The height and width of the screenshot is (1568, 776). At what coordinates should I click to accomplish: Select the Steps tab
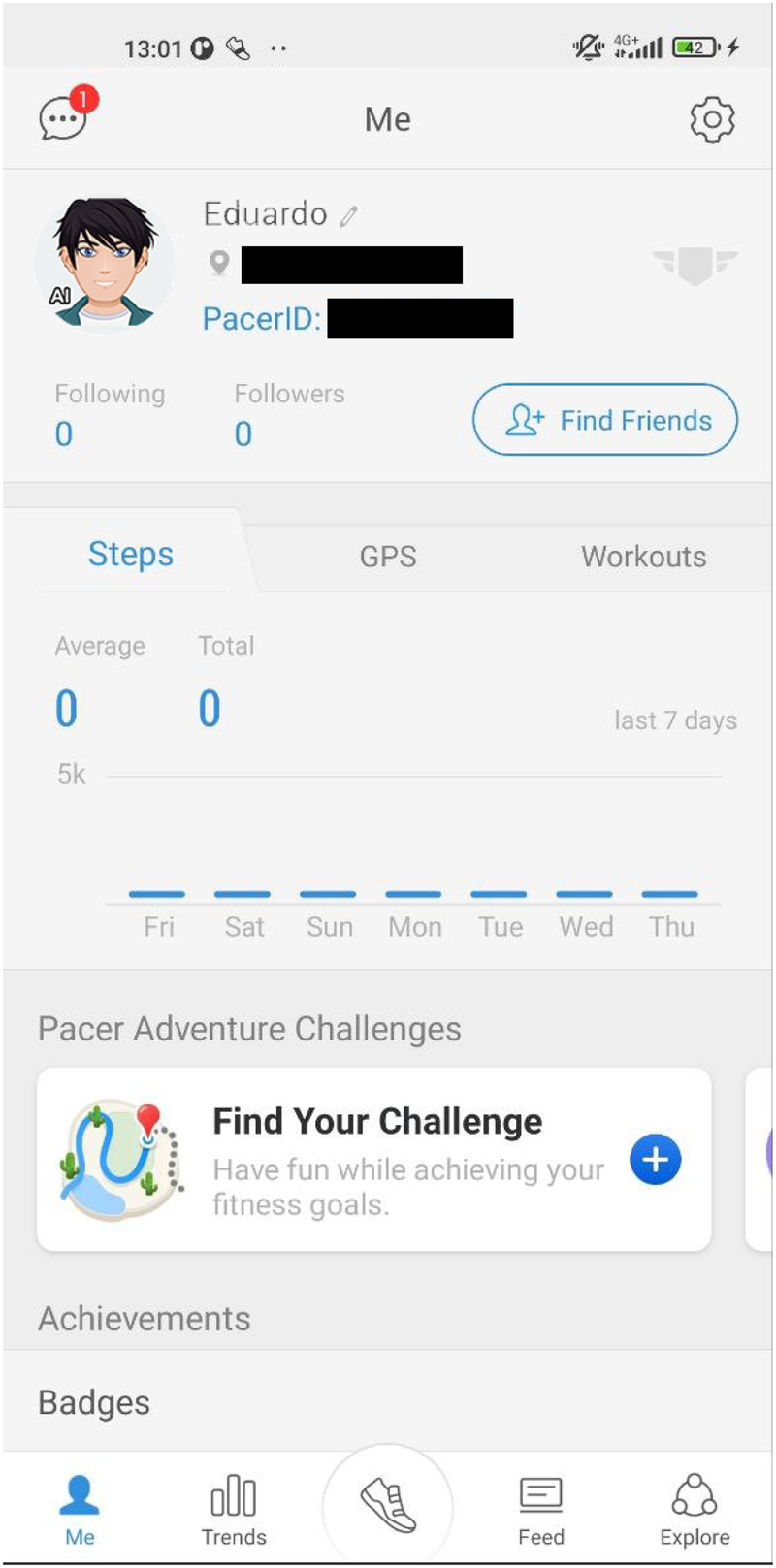click(131, 555)
